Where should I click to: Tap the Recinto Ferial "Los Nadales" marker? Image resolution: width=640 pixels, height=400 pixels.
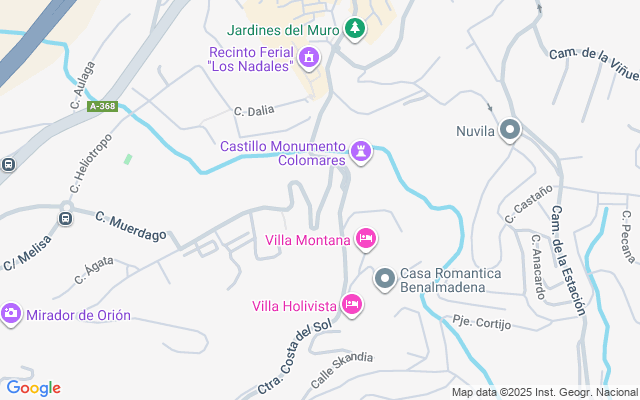point(309,58)
